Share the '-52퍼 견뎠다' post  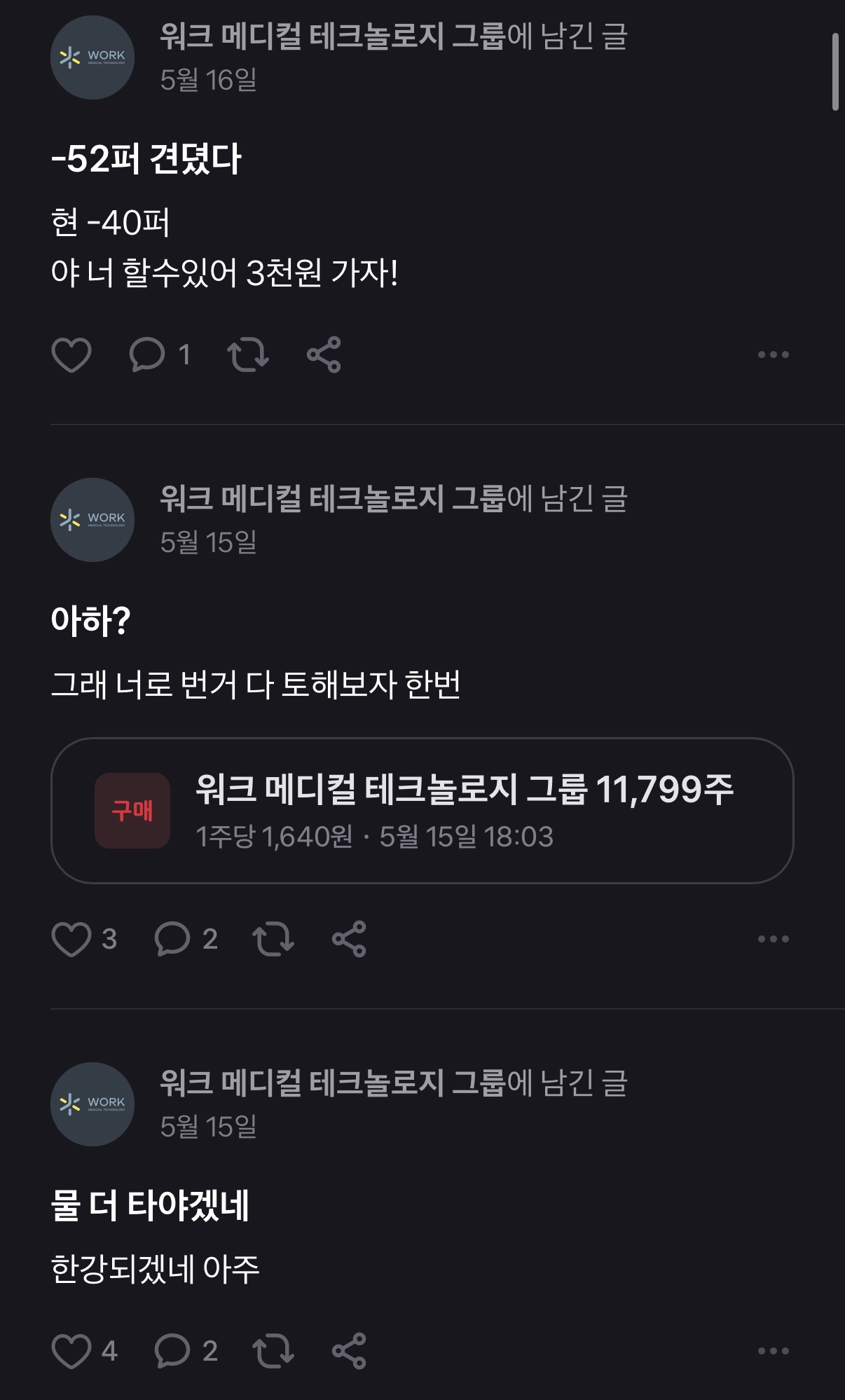pos(324,355)
